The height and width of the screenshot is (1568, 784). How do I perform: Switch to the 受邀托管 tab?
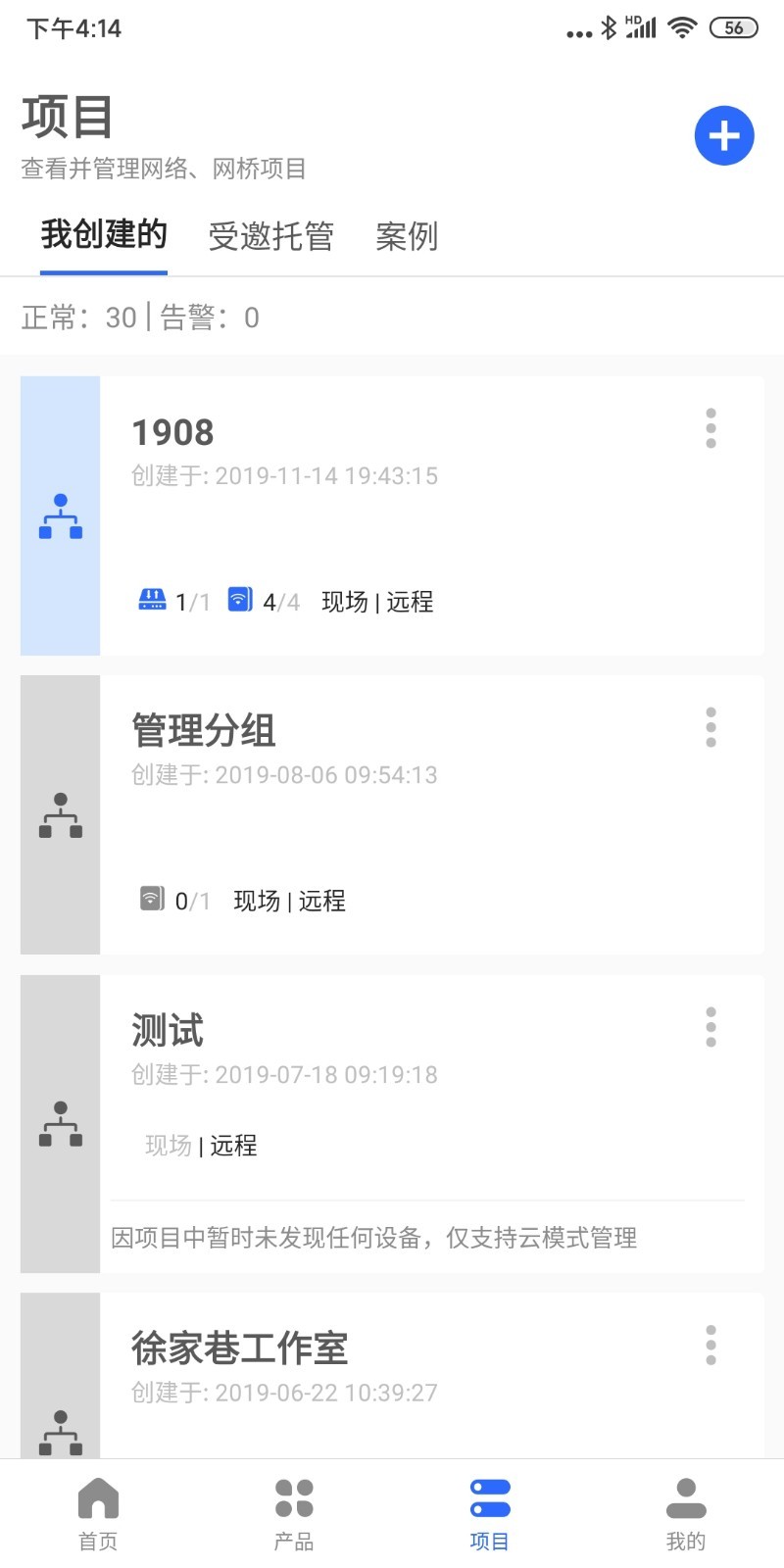[271, 235]
